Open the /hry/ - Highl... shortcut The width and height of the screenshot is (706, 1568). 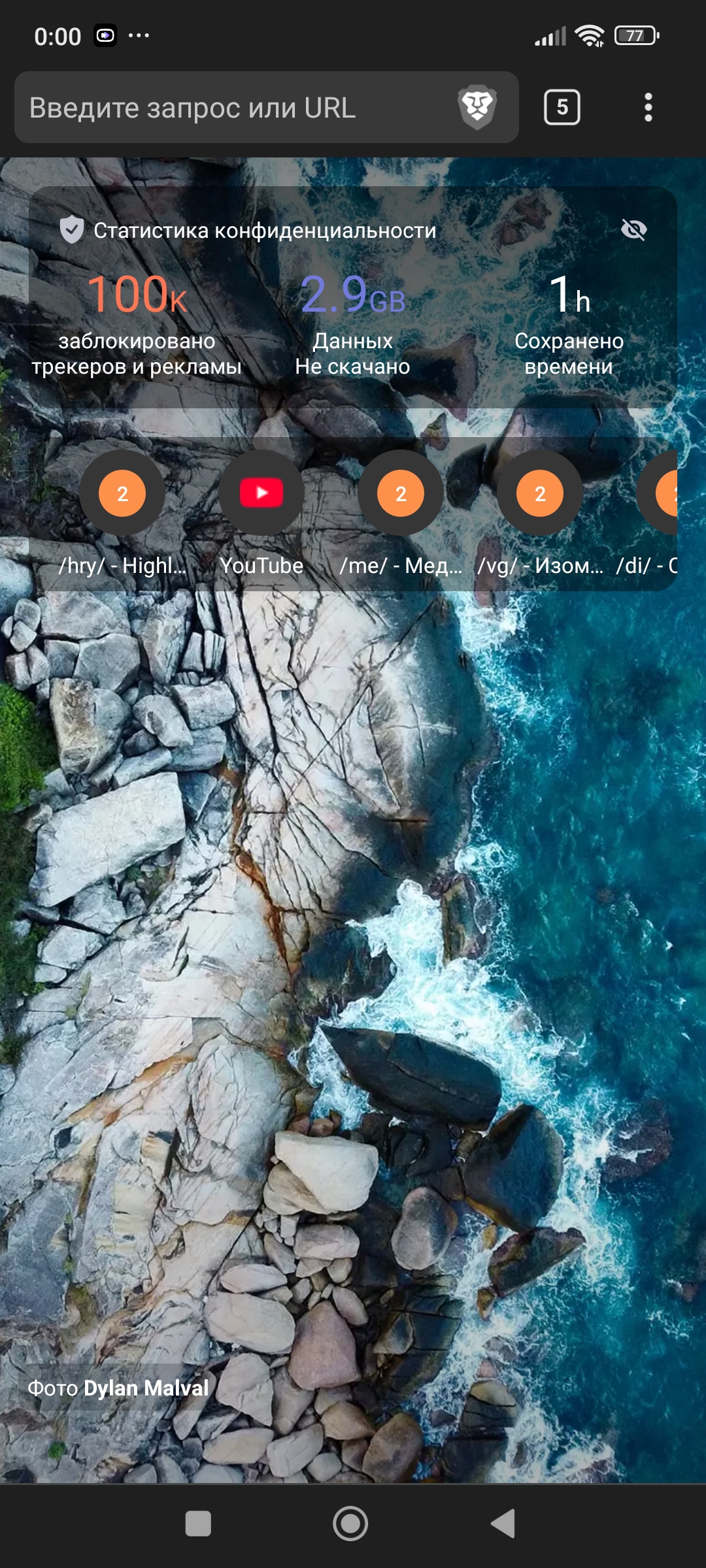[x=122, y=514]
